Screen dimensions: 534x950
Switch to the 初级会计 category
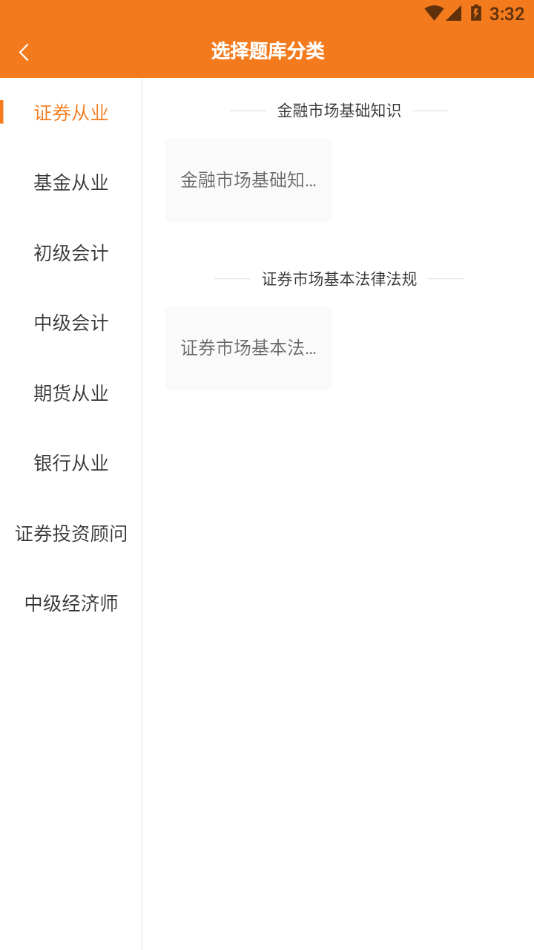click(71, 253)
